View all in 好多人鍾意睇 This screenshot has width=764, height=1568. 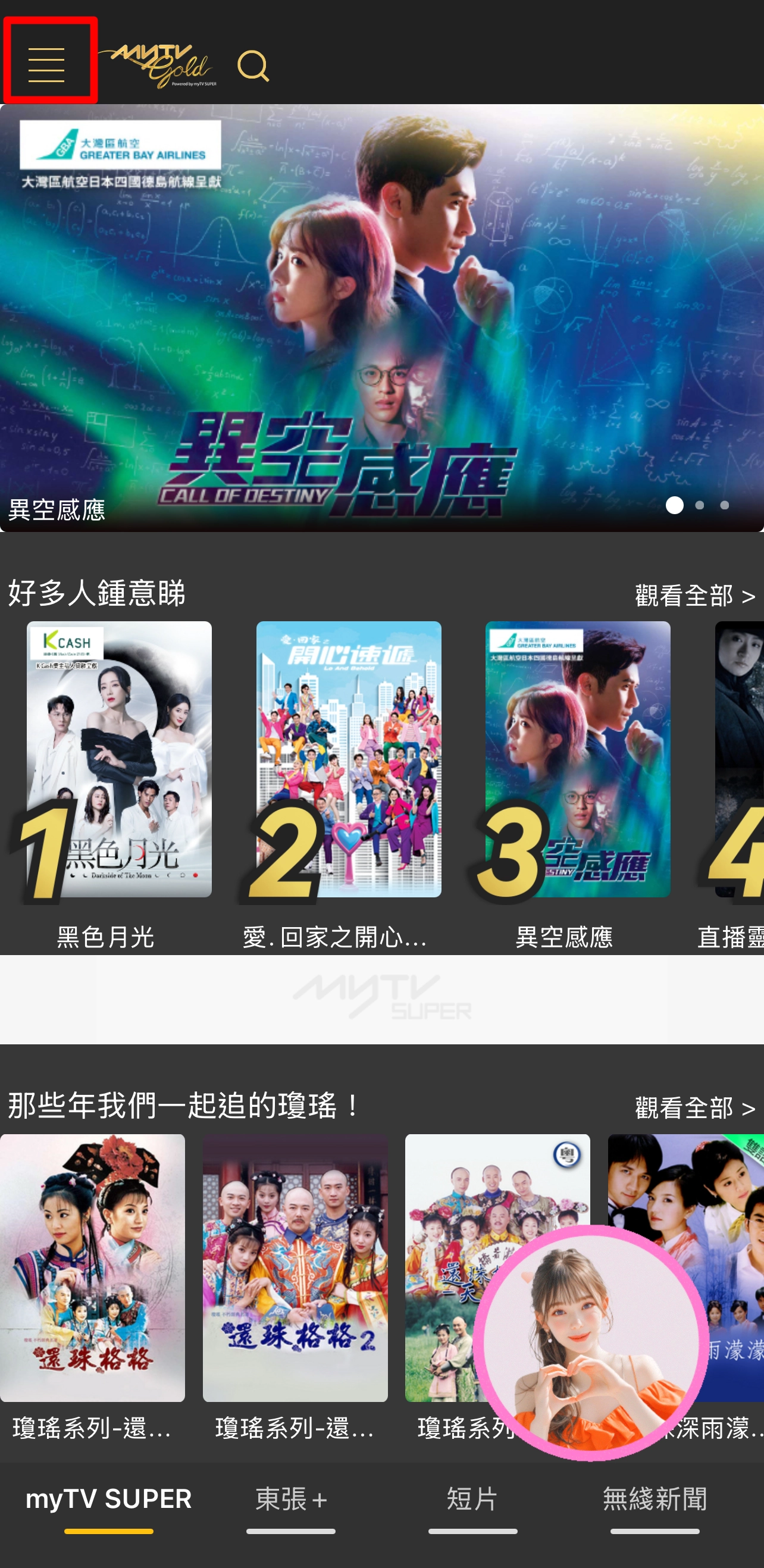pos(694,595)
